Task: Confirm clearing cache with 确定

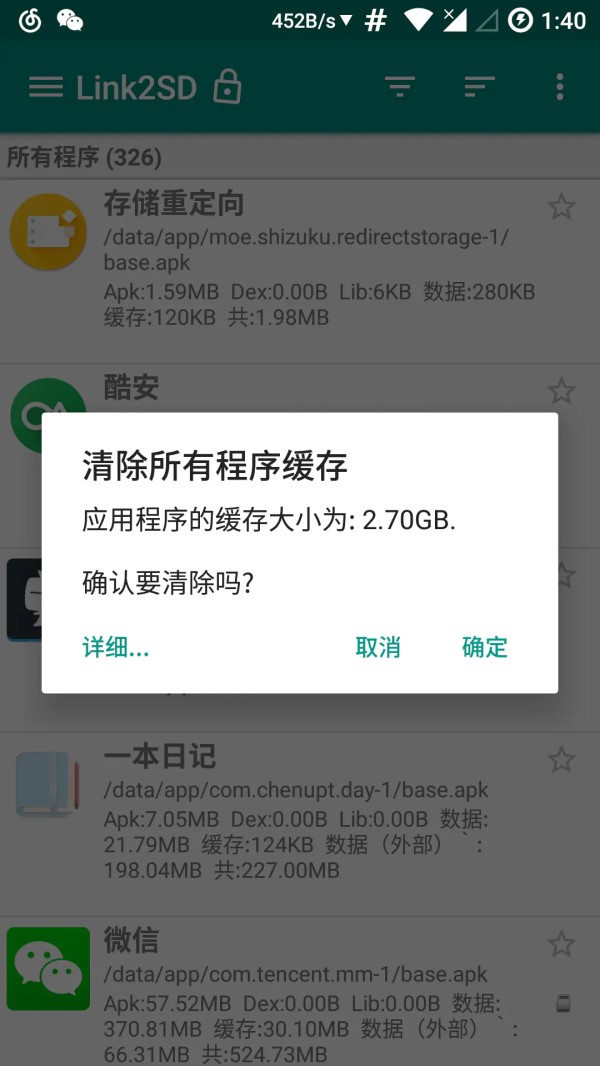Action: pos(484,647)
